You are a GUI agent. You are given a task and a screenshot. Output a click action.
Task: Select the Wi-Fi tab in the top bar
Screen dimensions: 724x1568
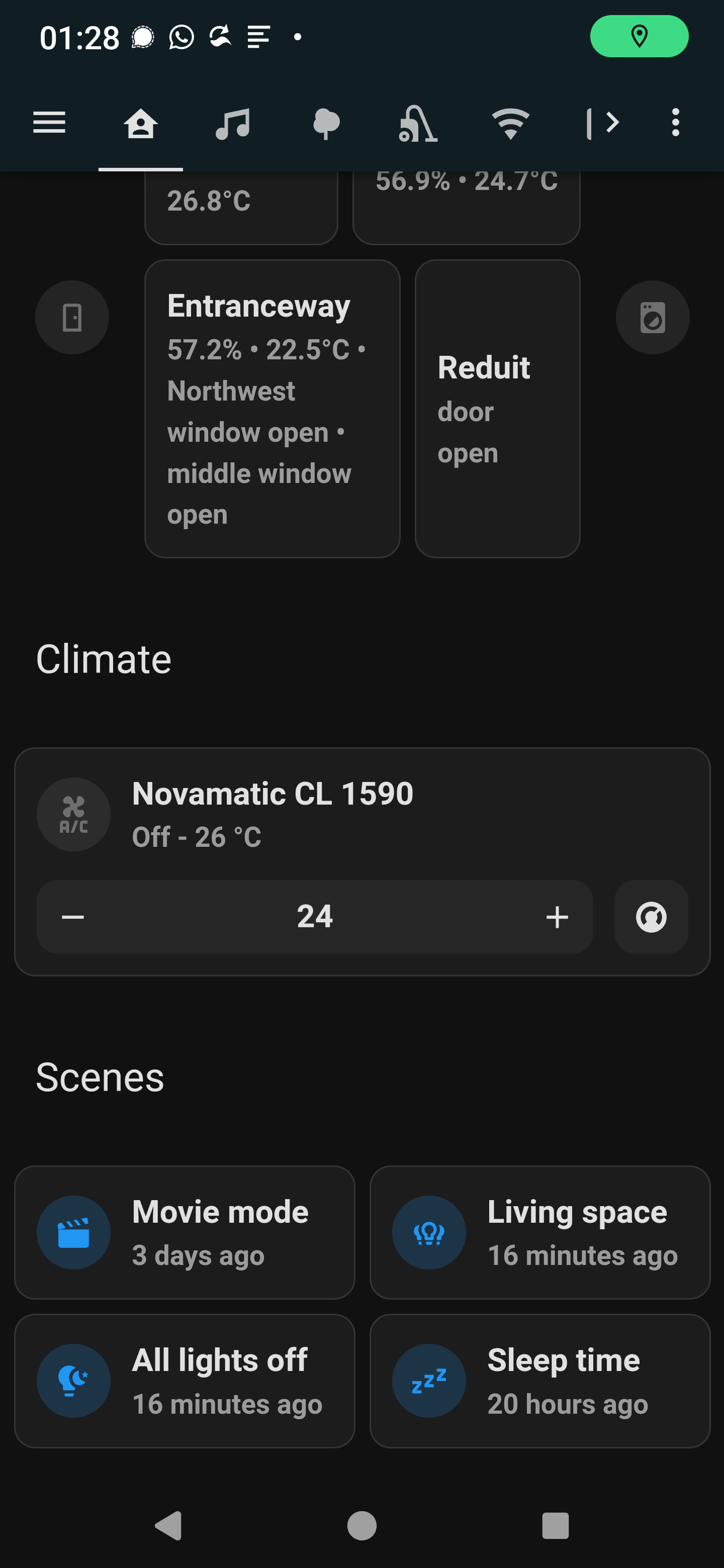[x=510, y=122]
